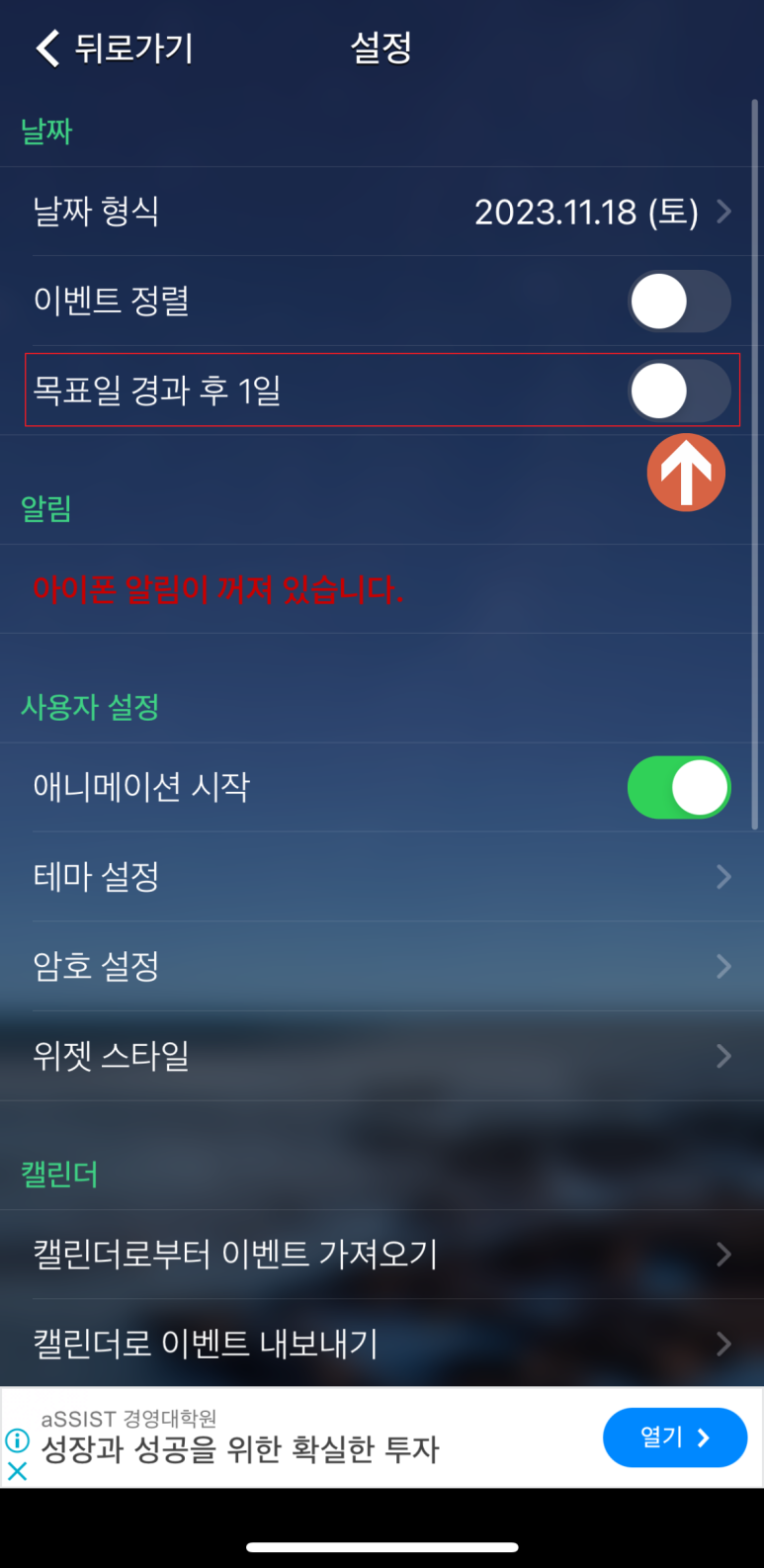The width and height of the screenshot is (764, 1568).
Task: Open 캘린더로 이벤트 내보내기
Action: pyautogui.click(x=382, y=1345)
